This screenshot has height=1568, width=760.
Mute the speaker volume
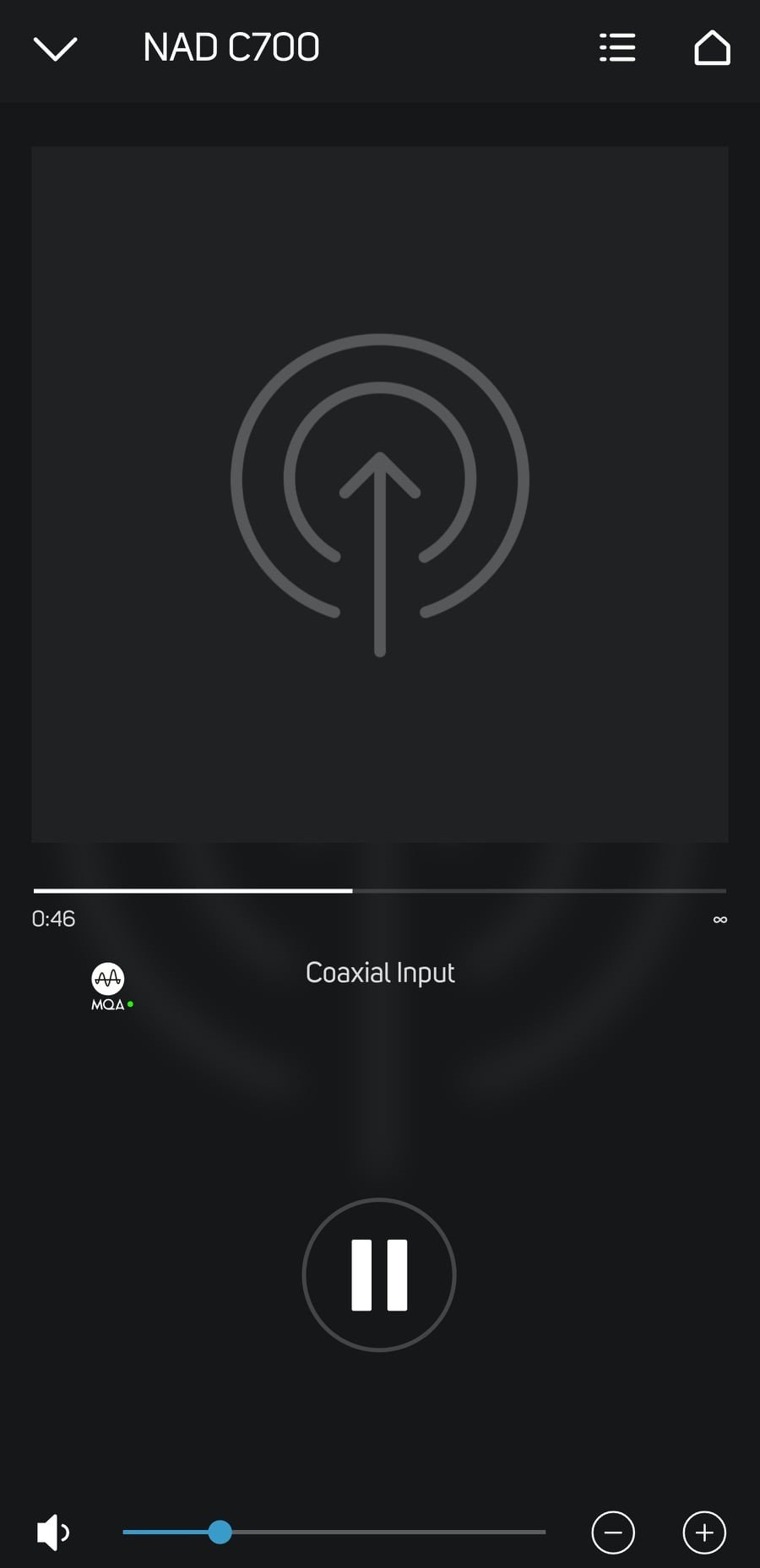tap(52, 1532)
